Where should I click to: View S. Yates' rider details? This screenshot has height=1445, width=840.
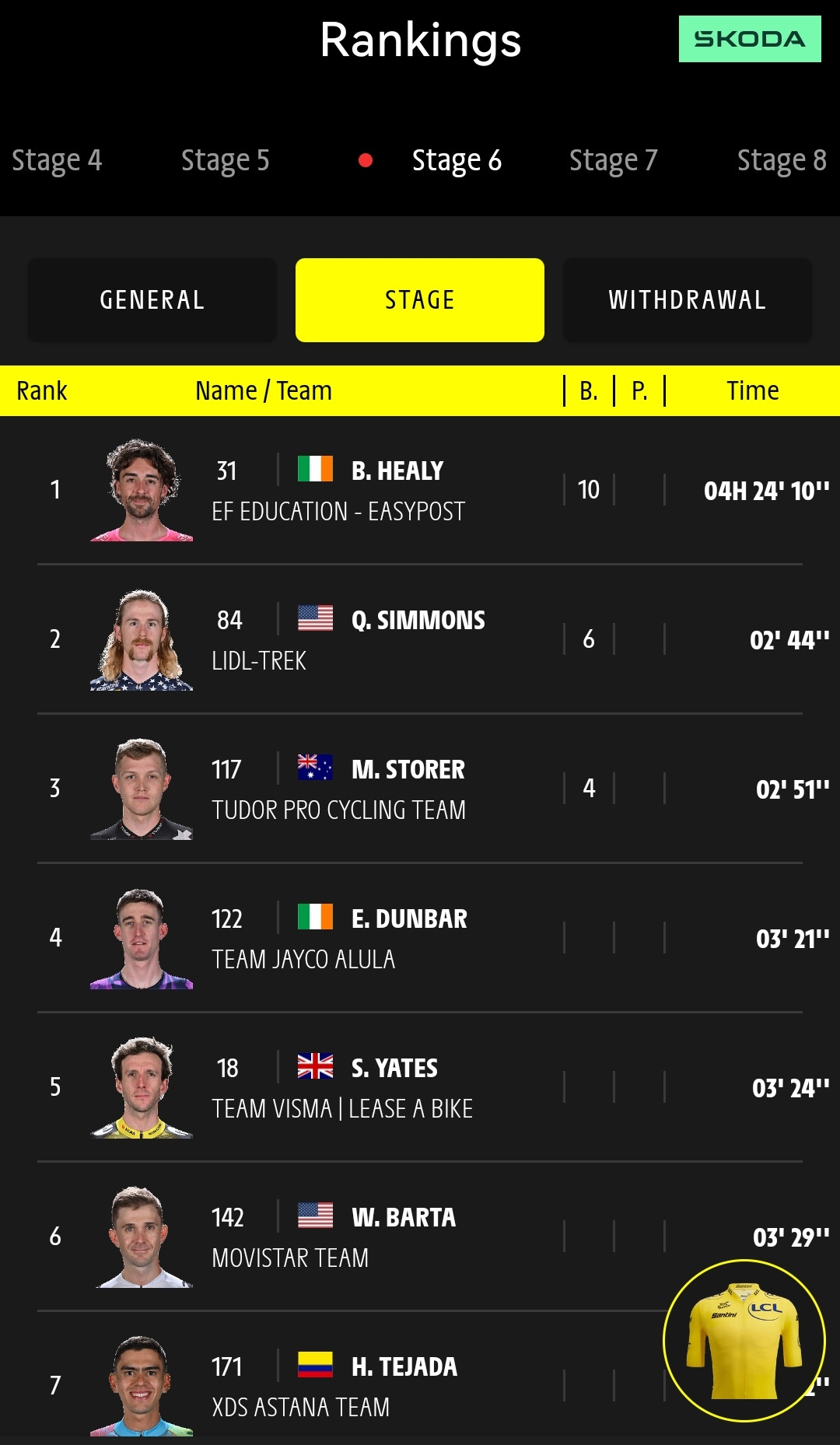[x=420, y=1087]
